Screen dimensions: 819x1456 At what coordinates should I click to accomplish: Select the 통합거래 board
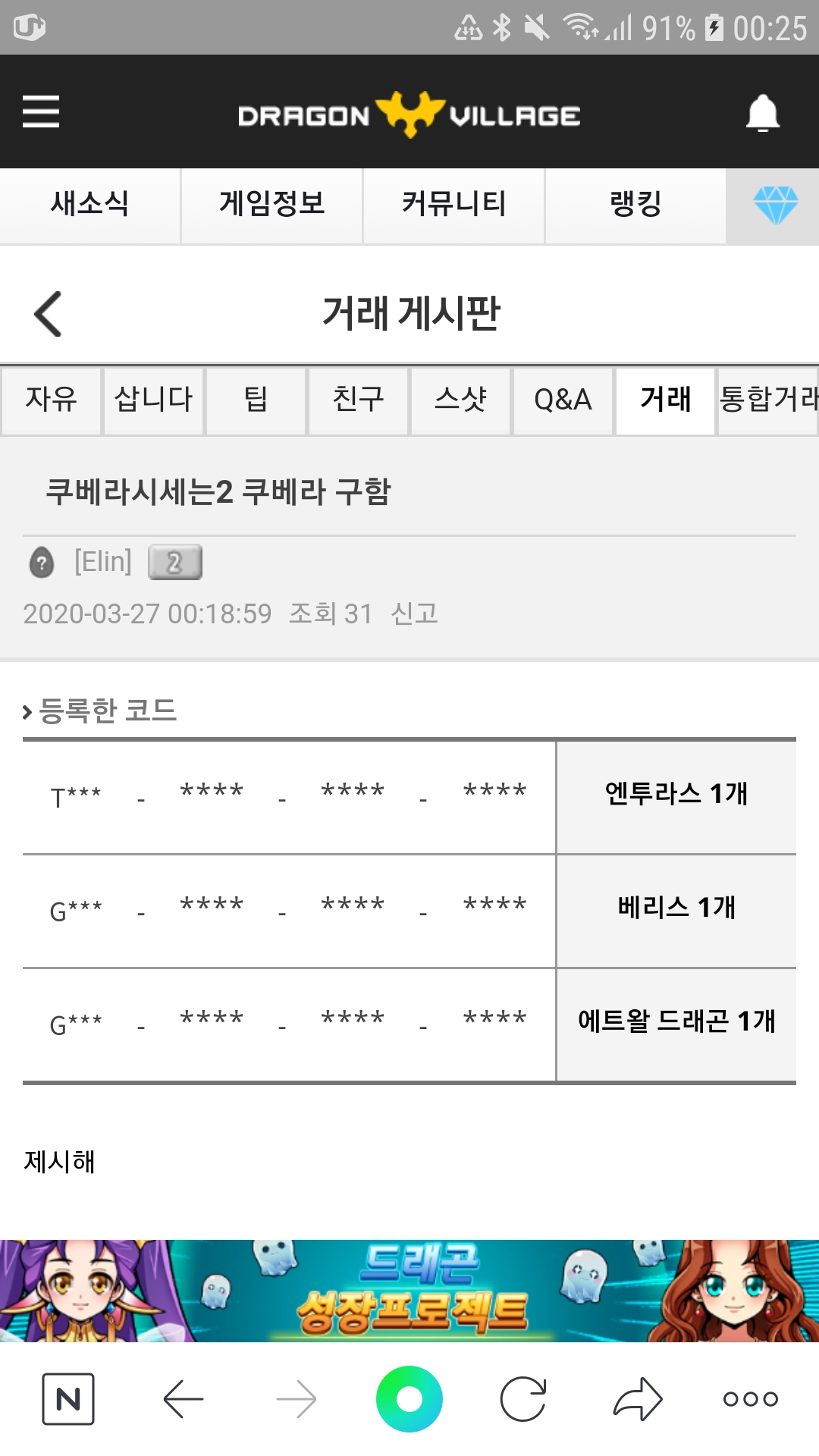[x=767, y=400]
